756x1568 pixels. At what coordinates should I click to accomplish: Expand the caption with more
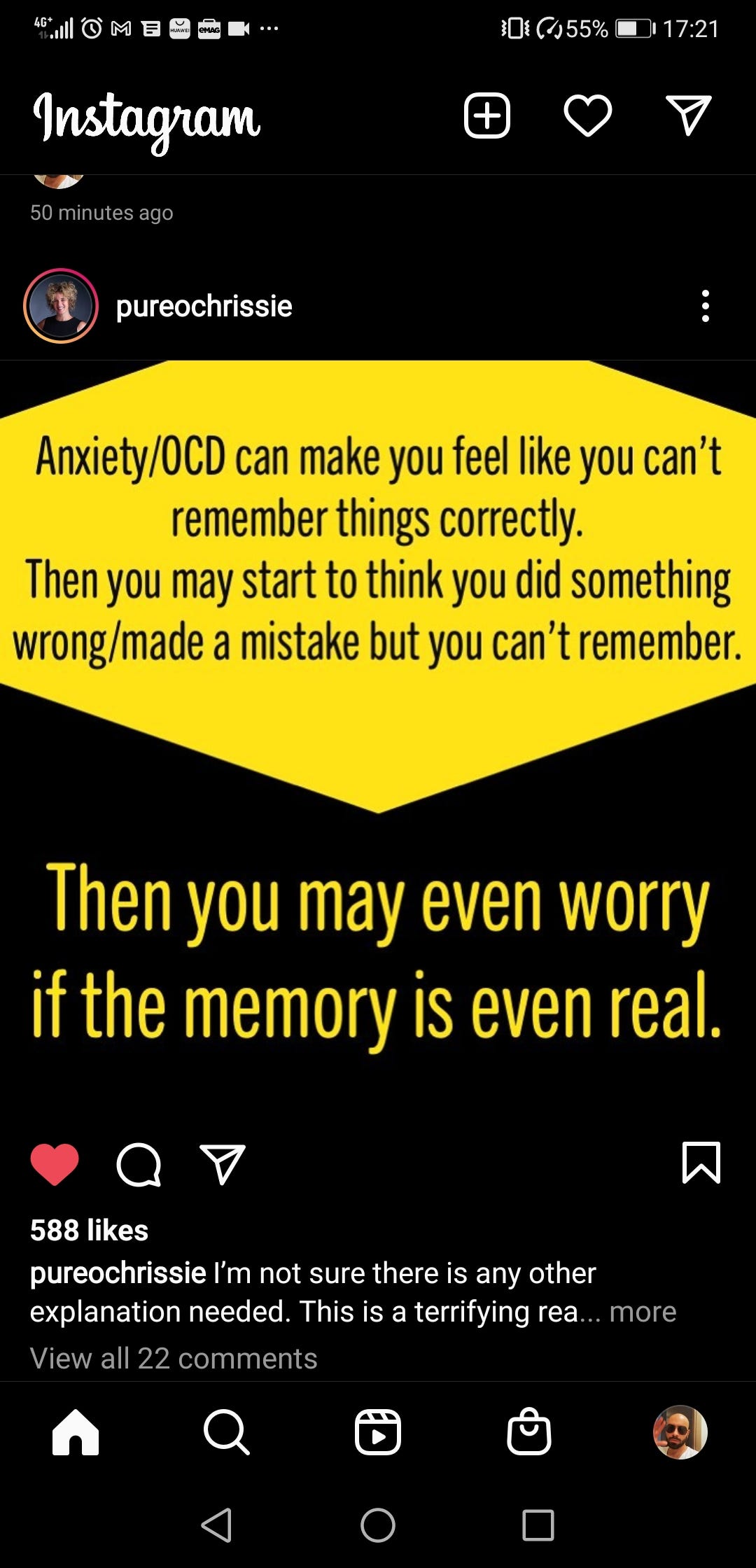643,1311
